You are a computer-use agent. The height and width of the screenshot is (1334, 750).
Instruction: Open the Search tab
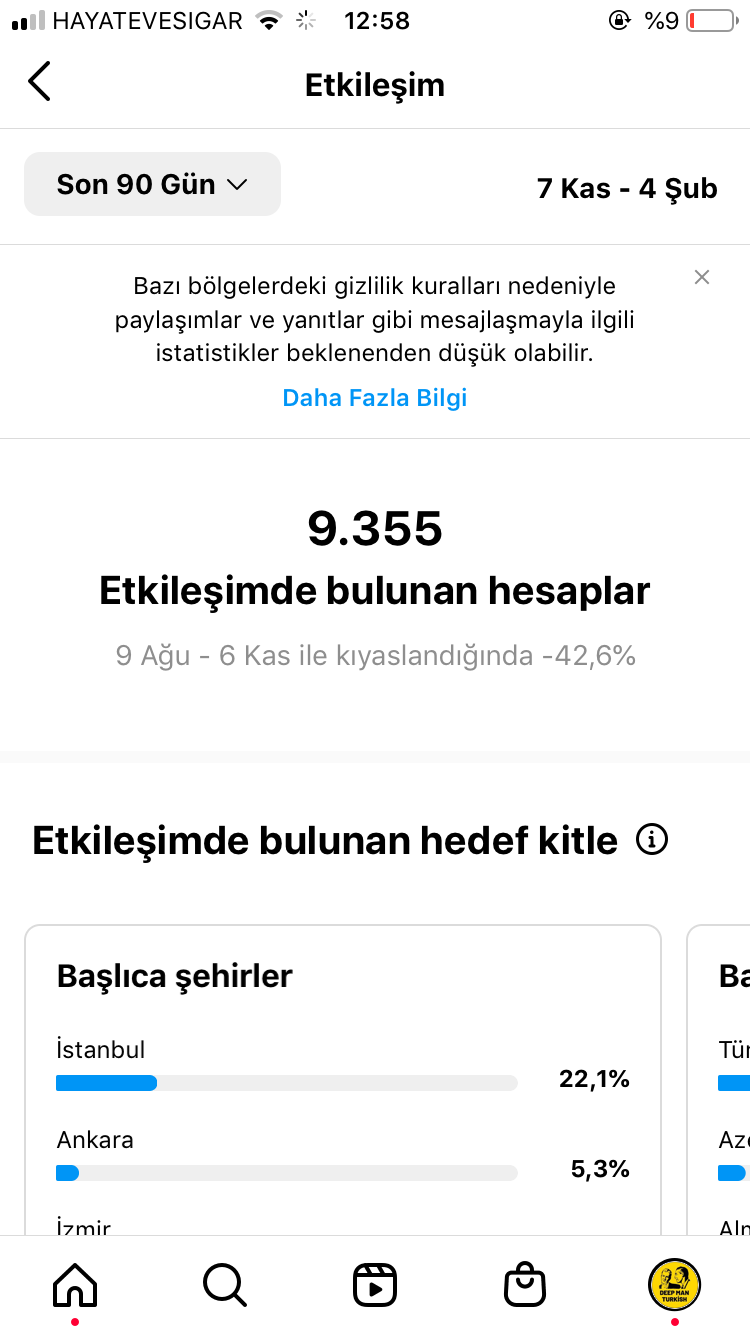pos(225,1284)
